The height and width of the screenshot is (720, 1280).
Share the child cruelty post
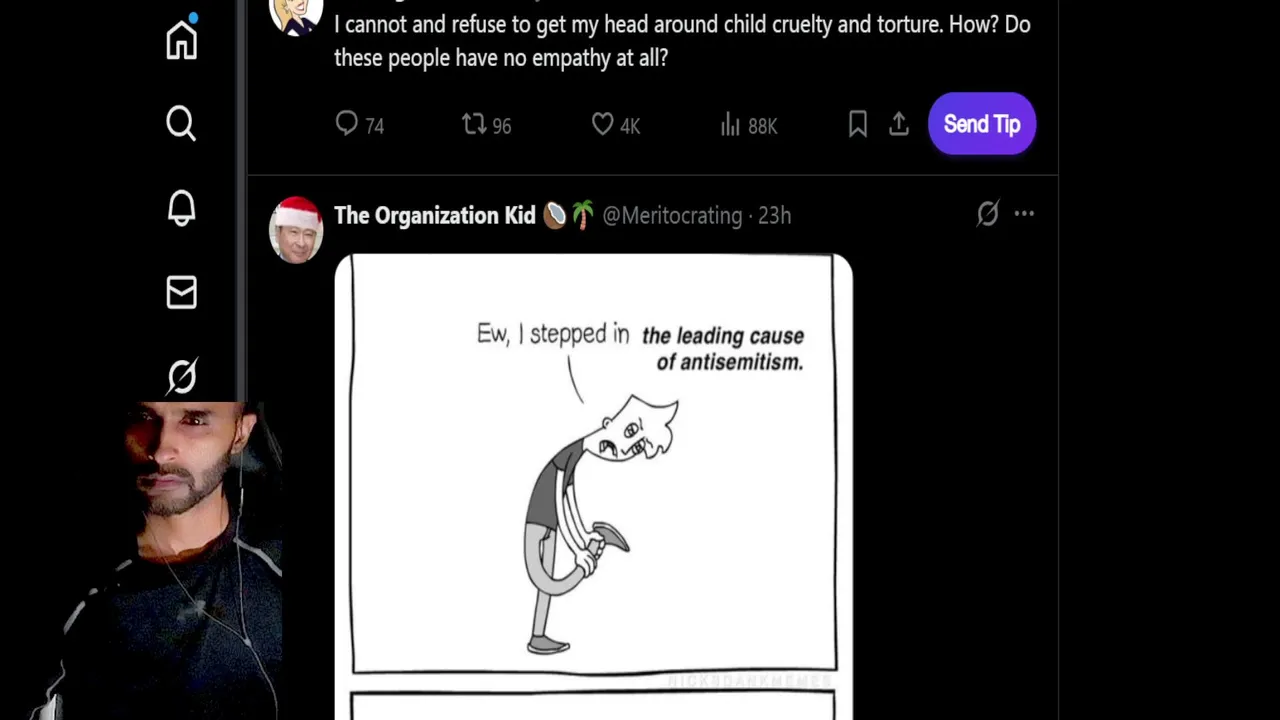pyautogui.click(x=899, y=124)
